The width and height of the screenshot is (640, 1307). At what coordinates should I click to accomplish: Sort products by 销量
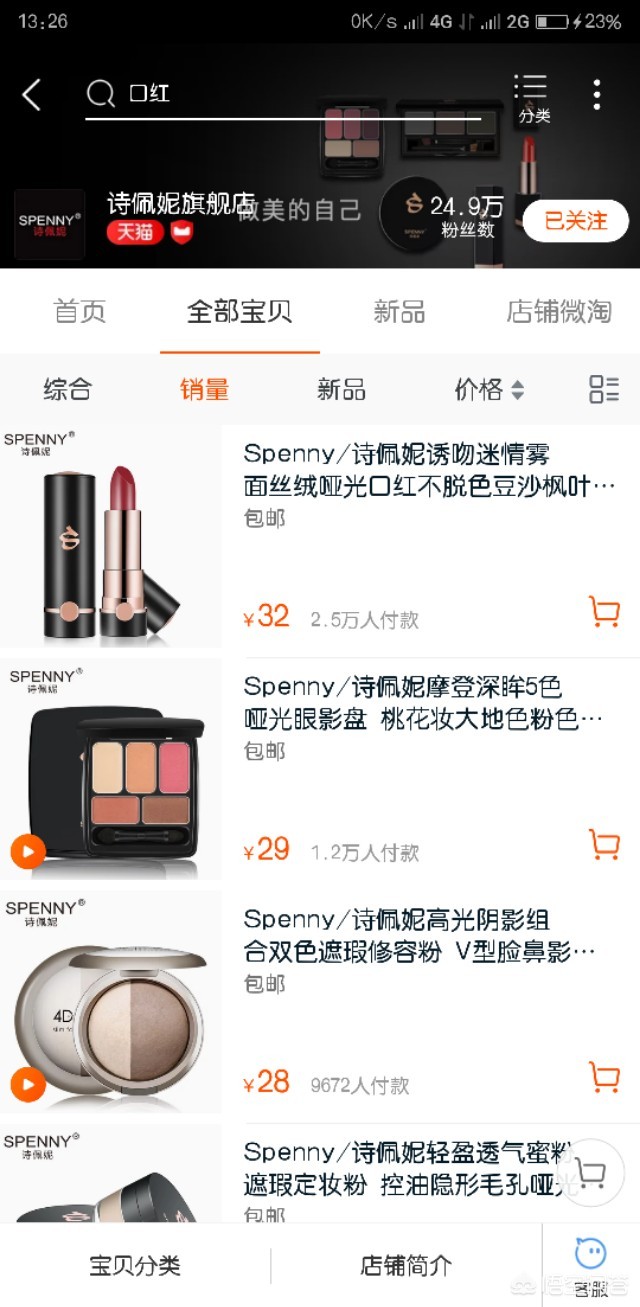point(204,389)
